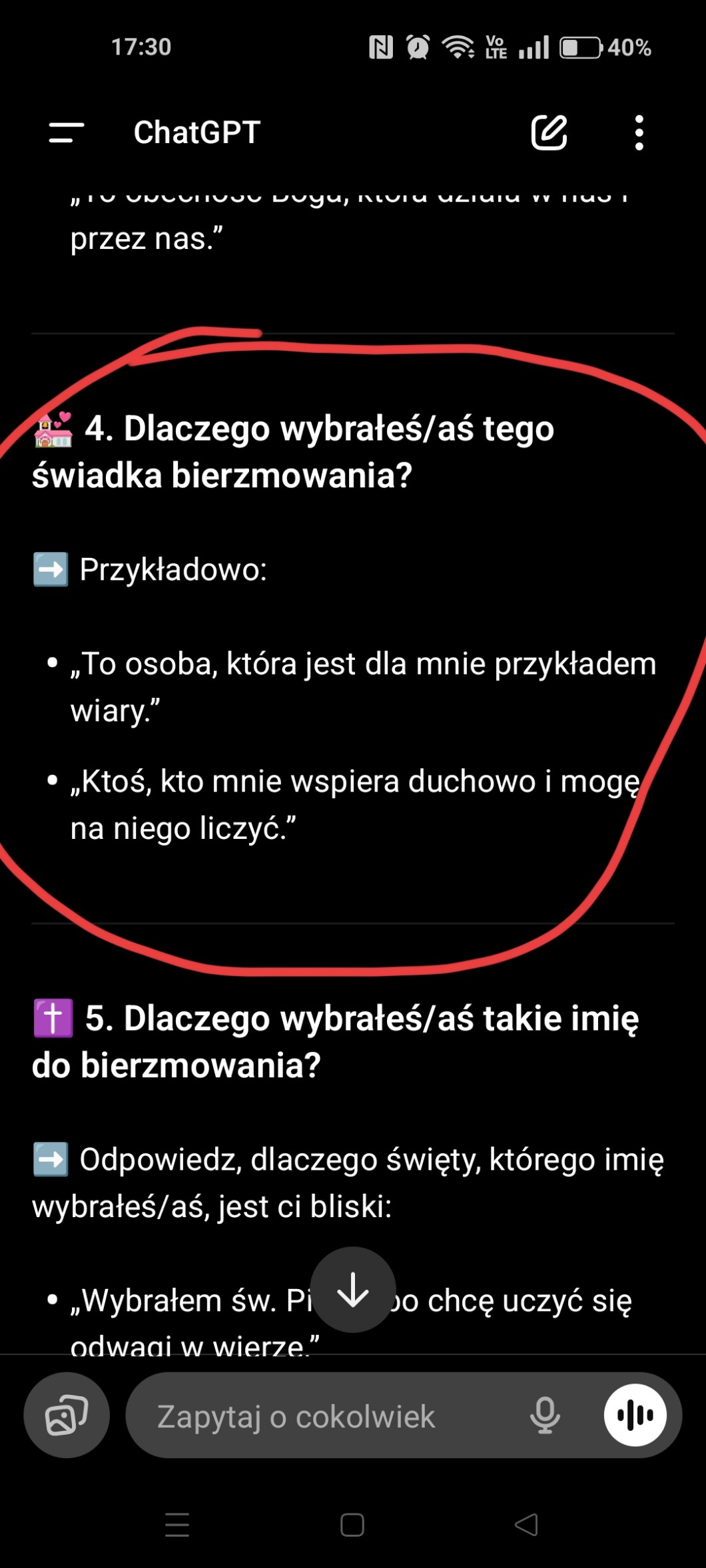Viewport: 706px width, 1568px height.
Task: Open the three-dot overflow menu
Action: (639, 132)
